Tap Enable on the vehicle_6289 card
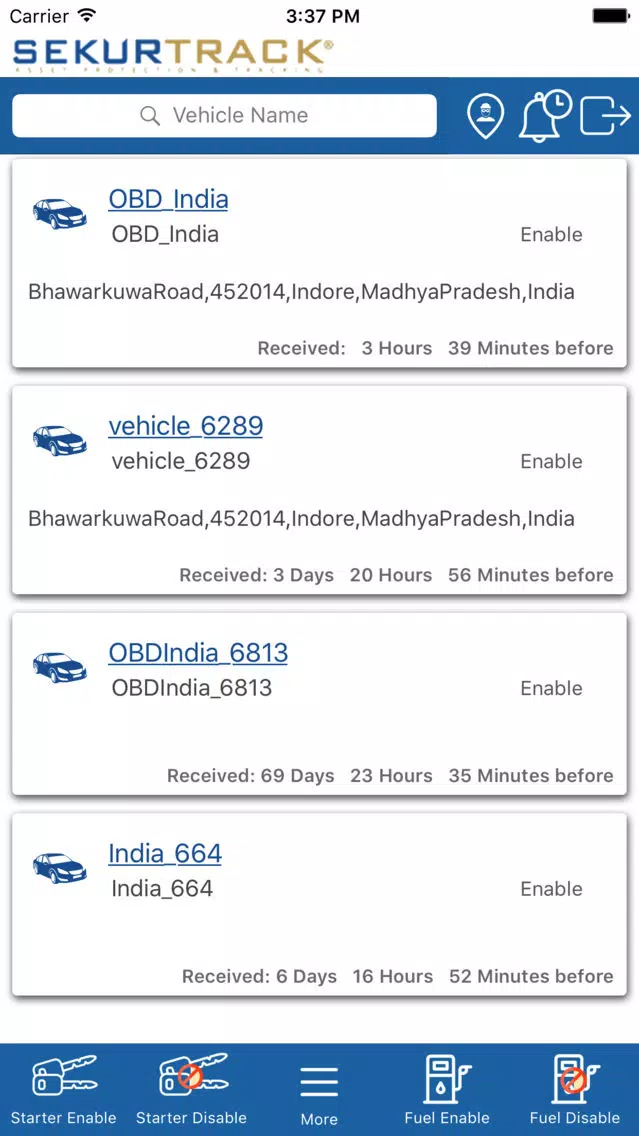This screenshot has height=1136, width=639. point(551,461)
